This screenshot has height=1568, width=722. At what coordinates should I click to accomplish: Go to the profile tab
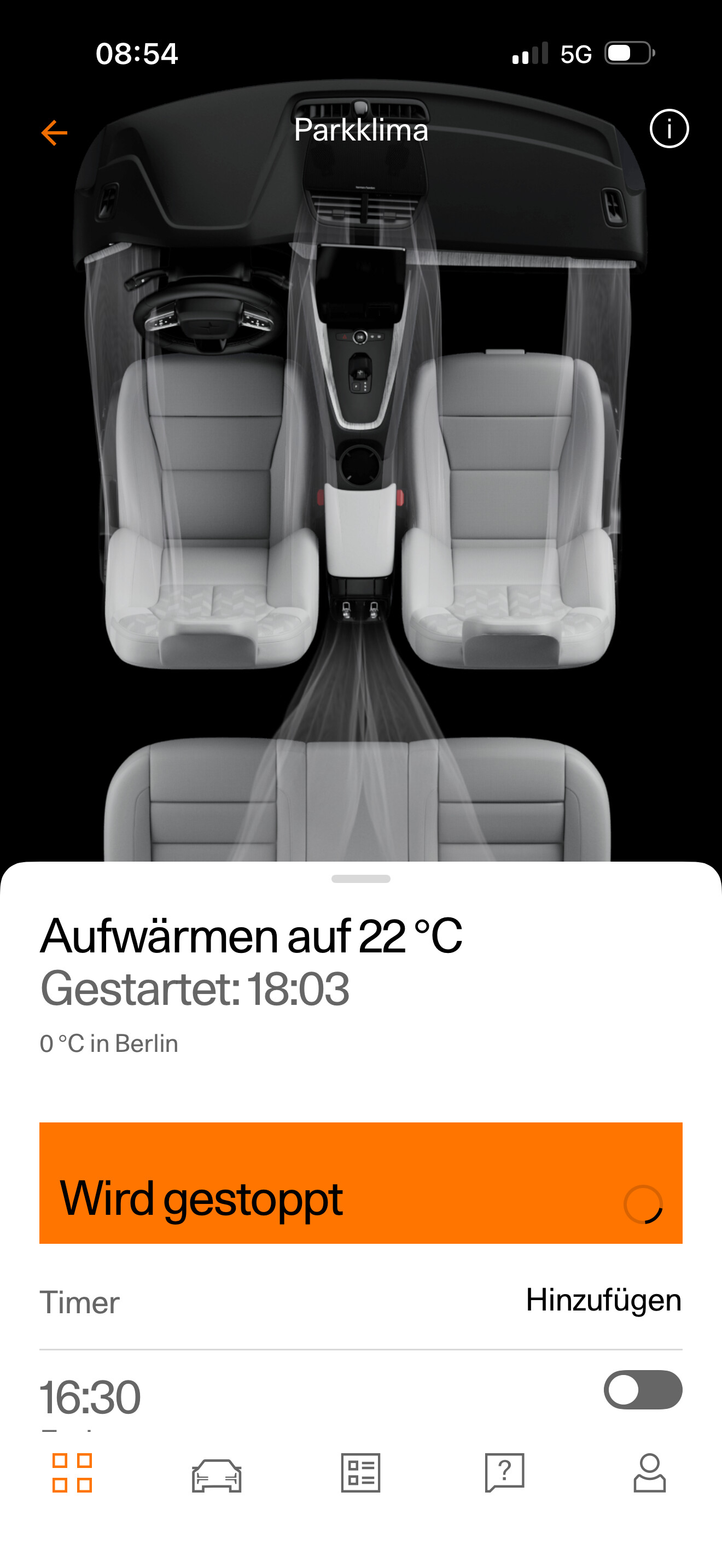(649, 1473)
